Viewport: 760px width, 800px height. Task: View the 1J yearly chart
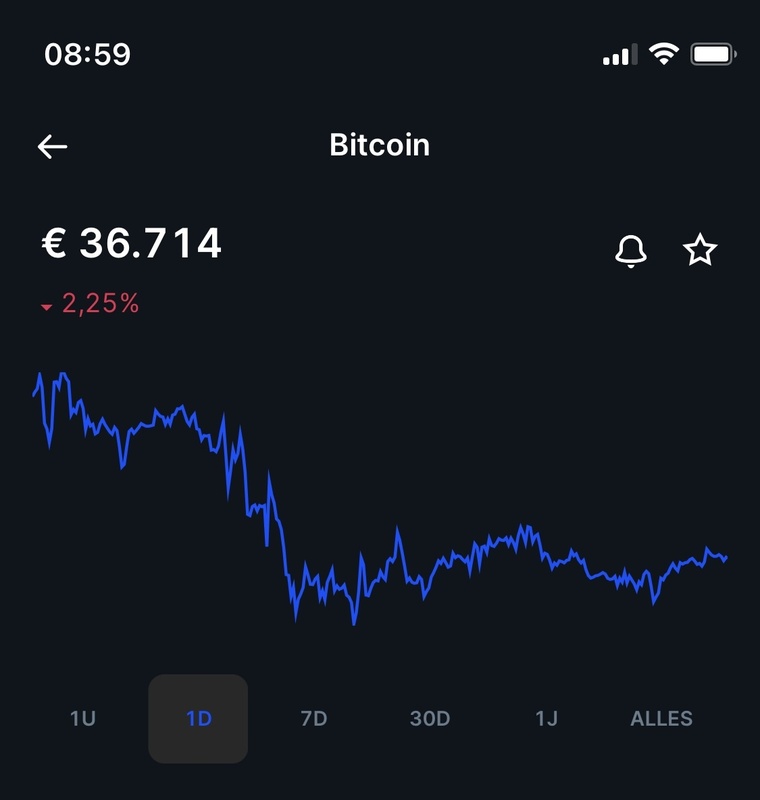pos(546,718)
